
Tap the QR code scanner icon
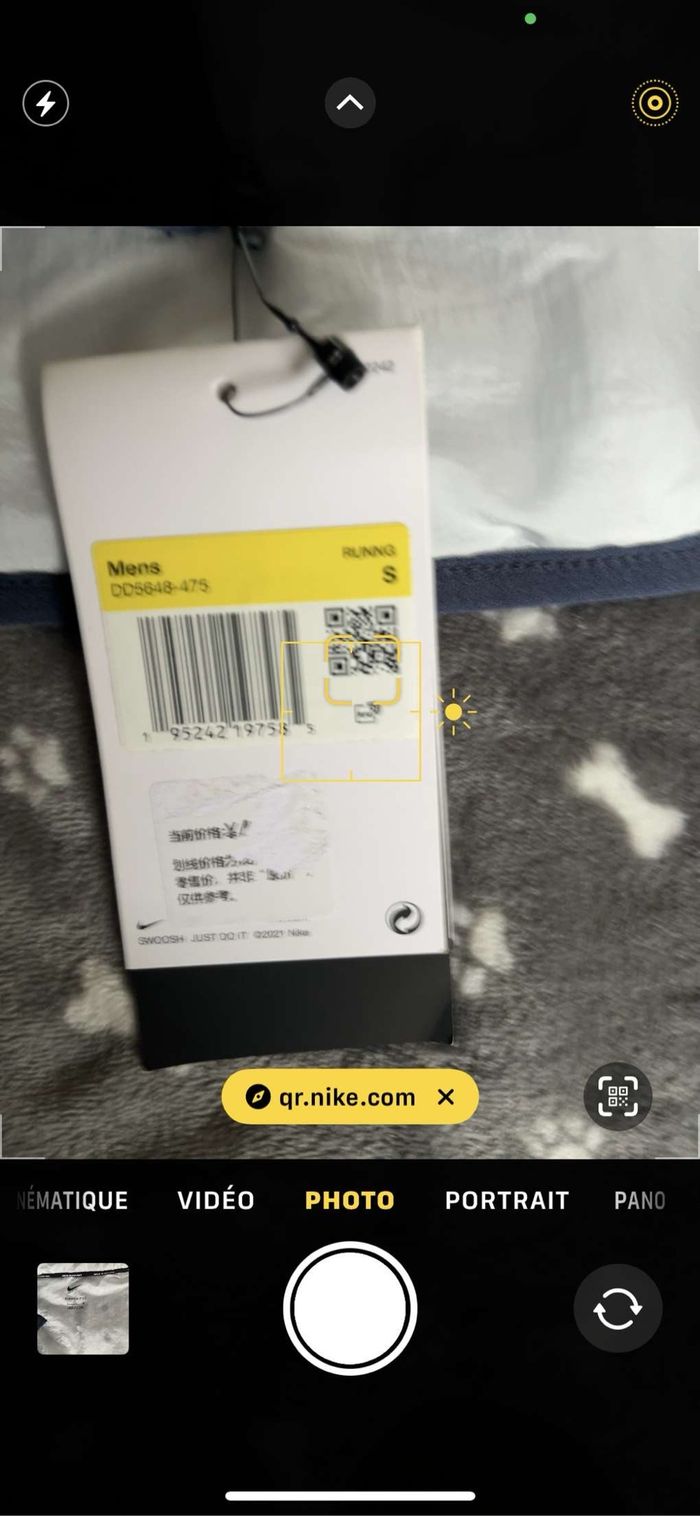[617, 1097]
